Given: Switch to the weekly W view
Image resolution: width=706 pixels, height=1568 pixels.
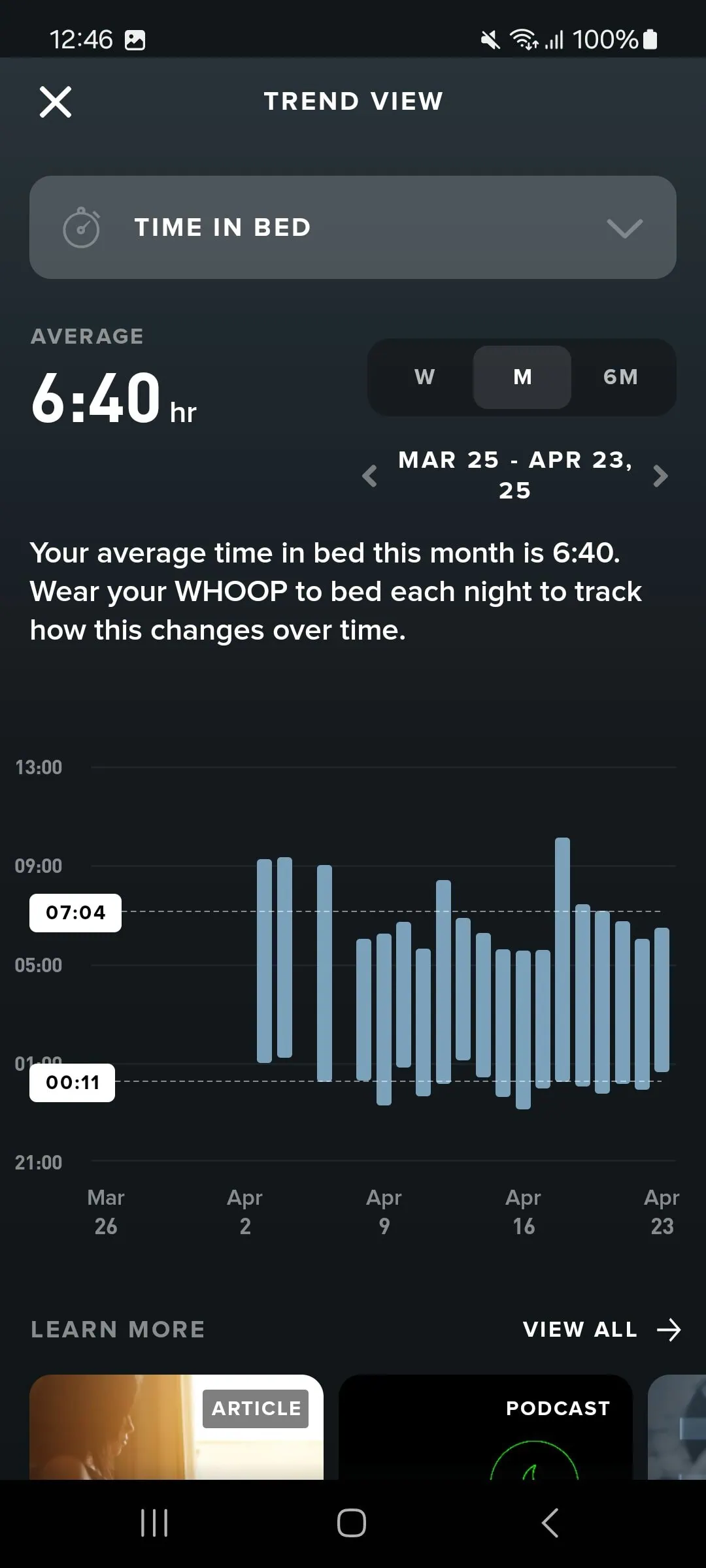Looking at the screenshot, I should (x=424, y=377).
